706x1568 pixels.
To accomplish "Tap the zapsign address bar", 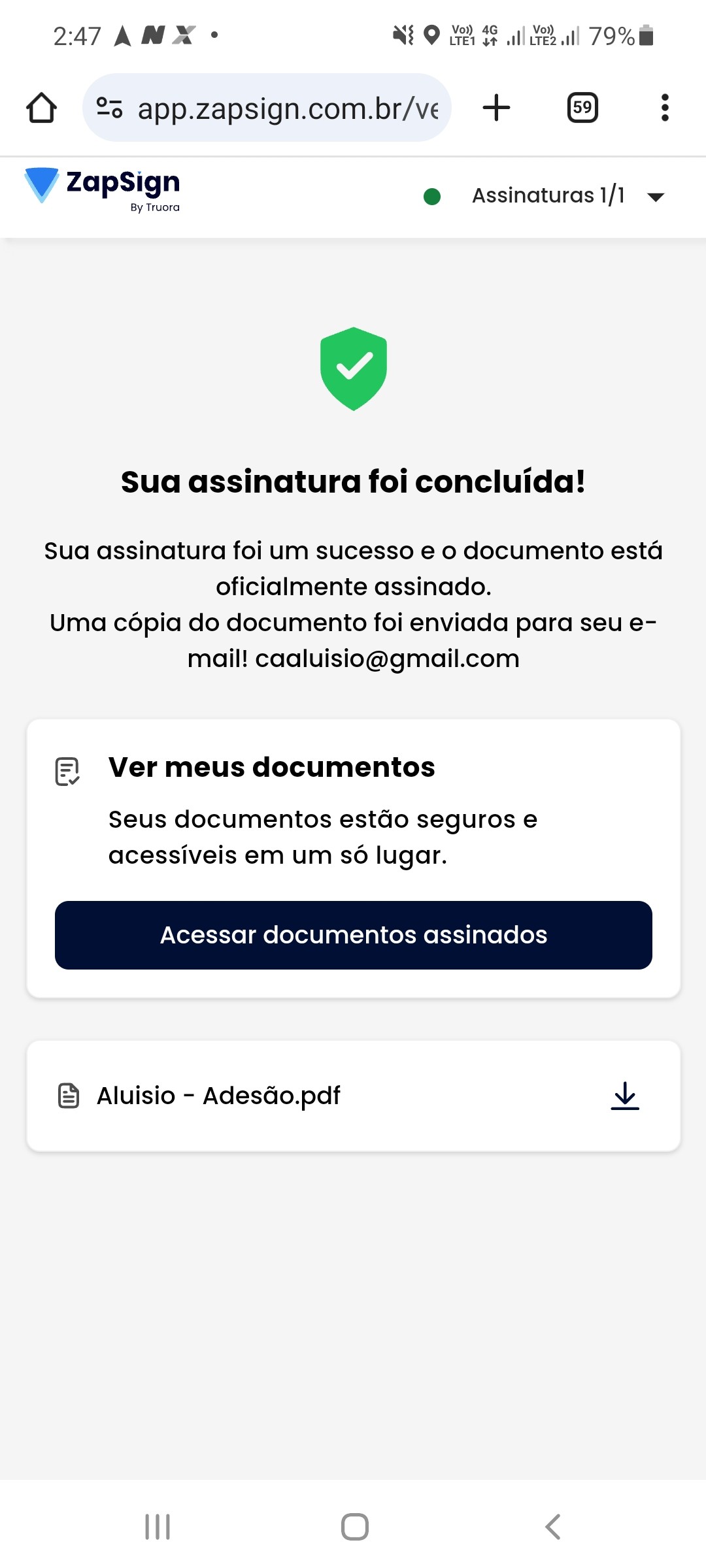I will click(288, 108).
